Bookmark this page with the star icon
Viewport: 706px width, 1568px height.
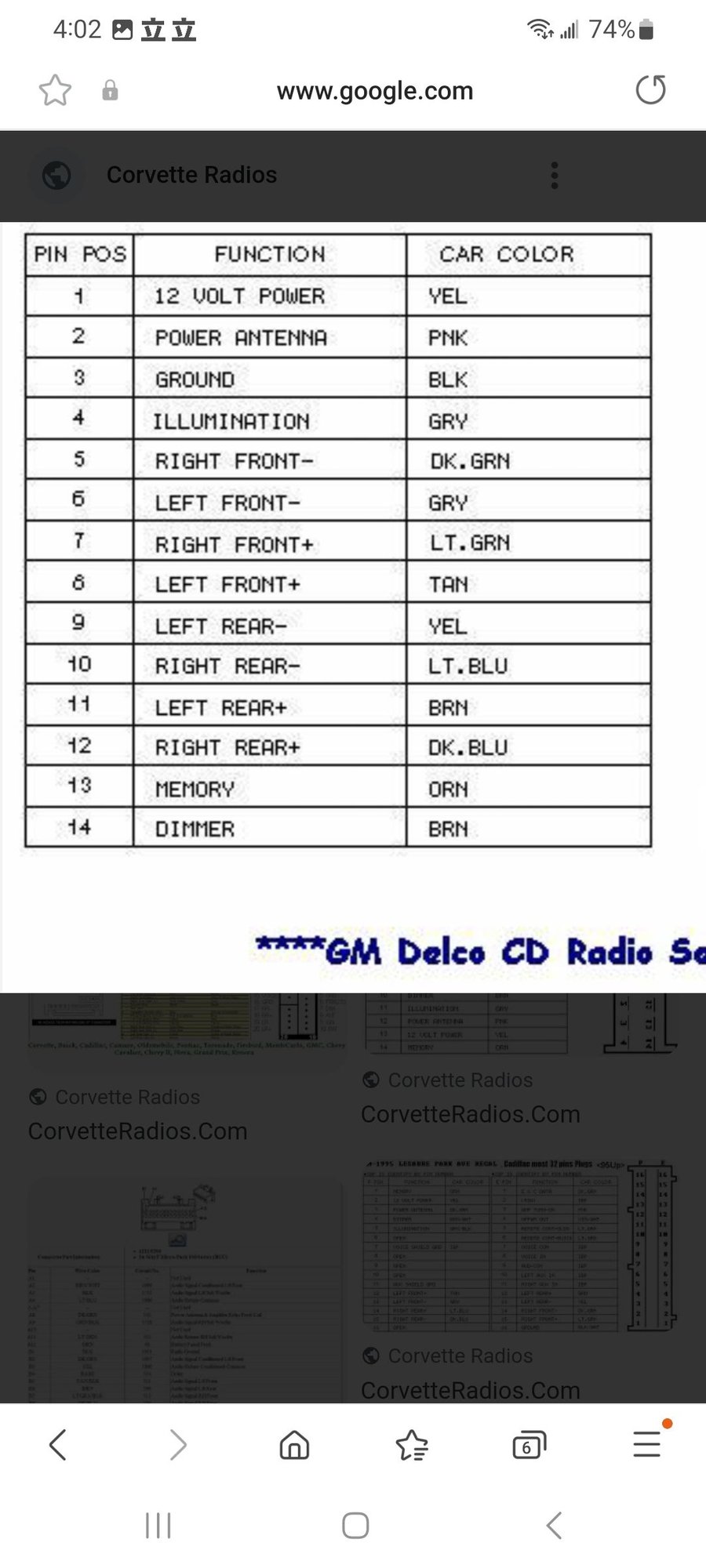tap(55, 91)
